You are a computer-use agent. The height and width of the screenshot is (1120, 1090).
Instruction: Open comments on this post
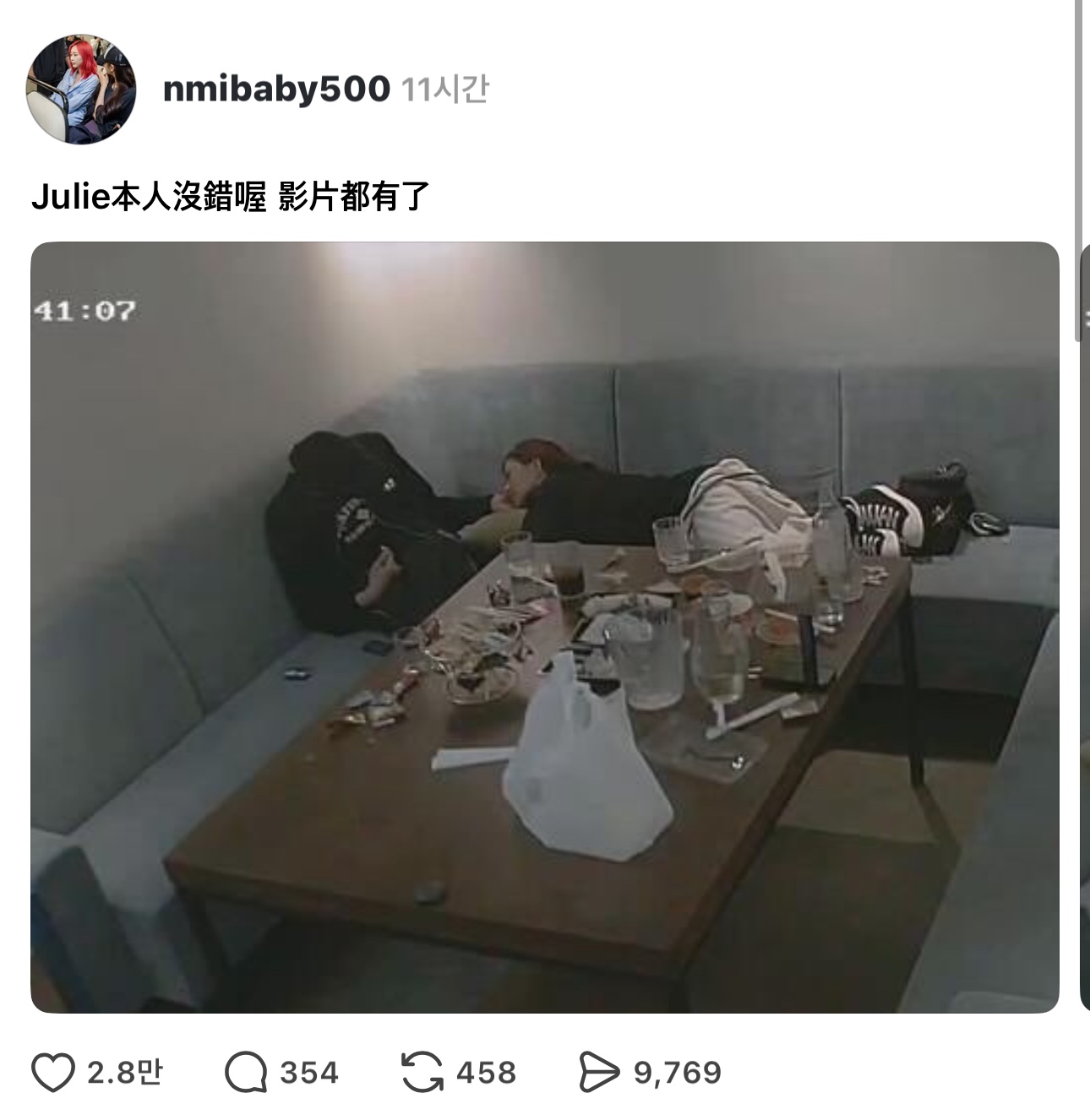click(x=246, y=1073)
